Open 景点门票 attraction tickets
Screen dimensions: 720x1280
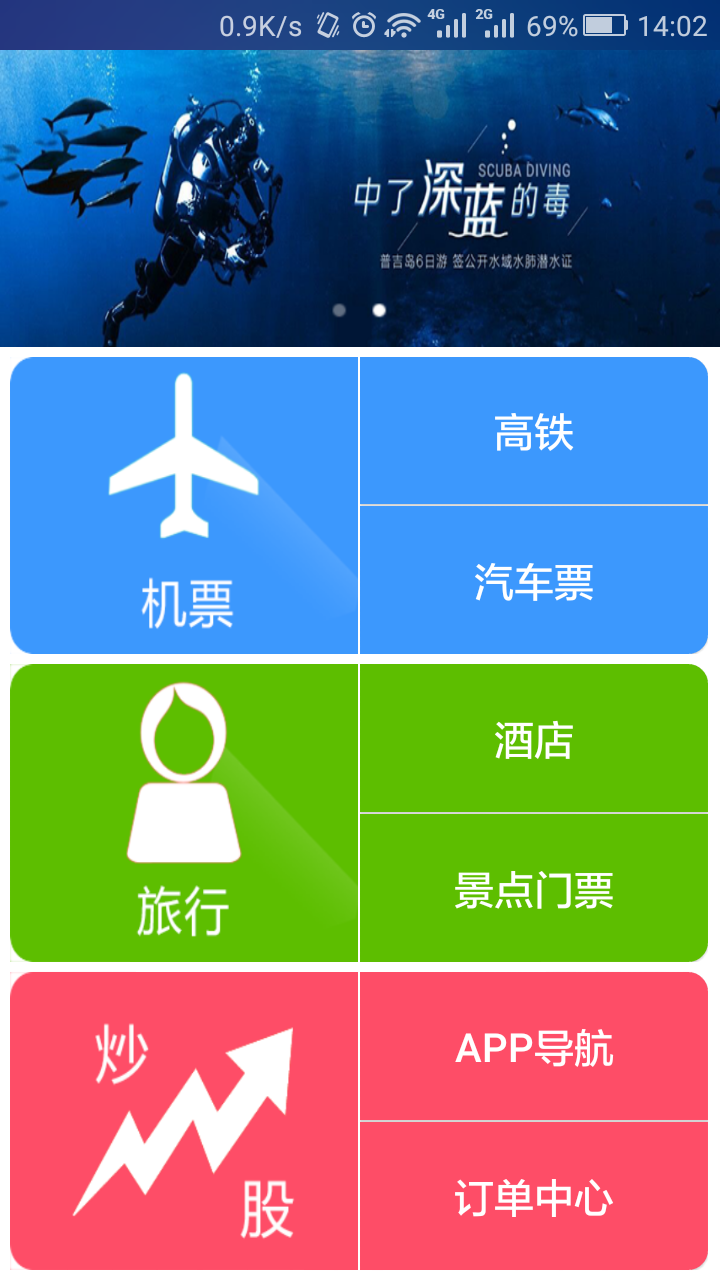[x=534, y=889]
